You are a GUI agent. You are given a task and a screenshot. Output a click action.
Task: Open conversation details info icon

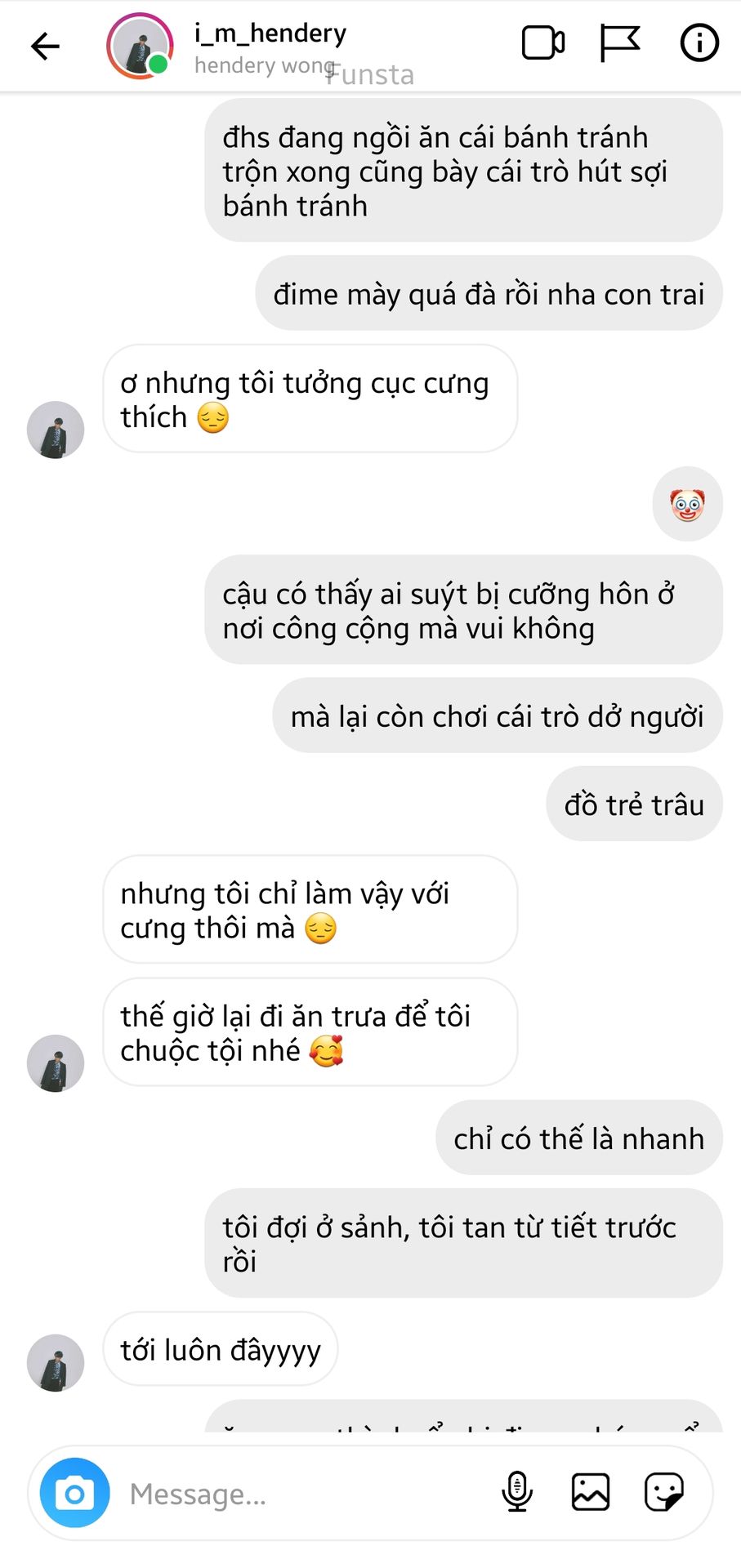pos(699,42)
